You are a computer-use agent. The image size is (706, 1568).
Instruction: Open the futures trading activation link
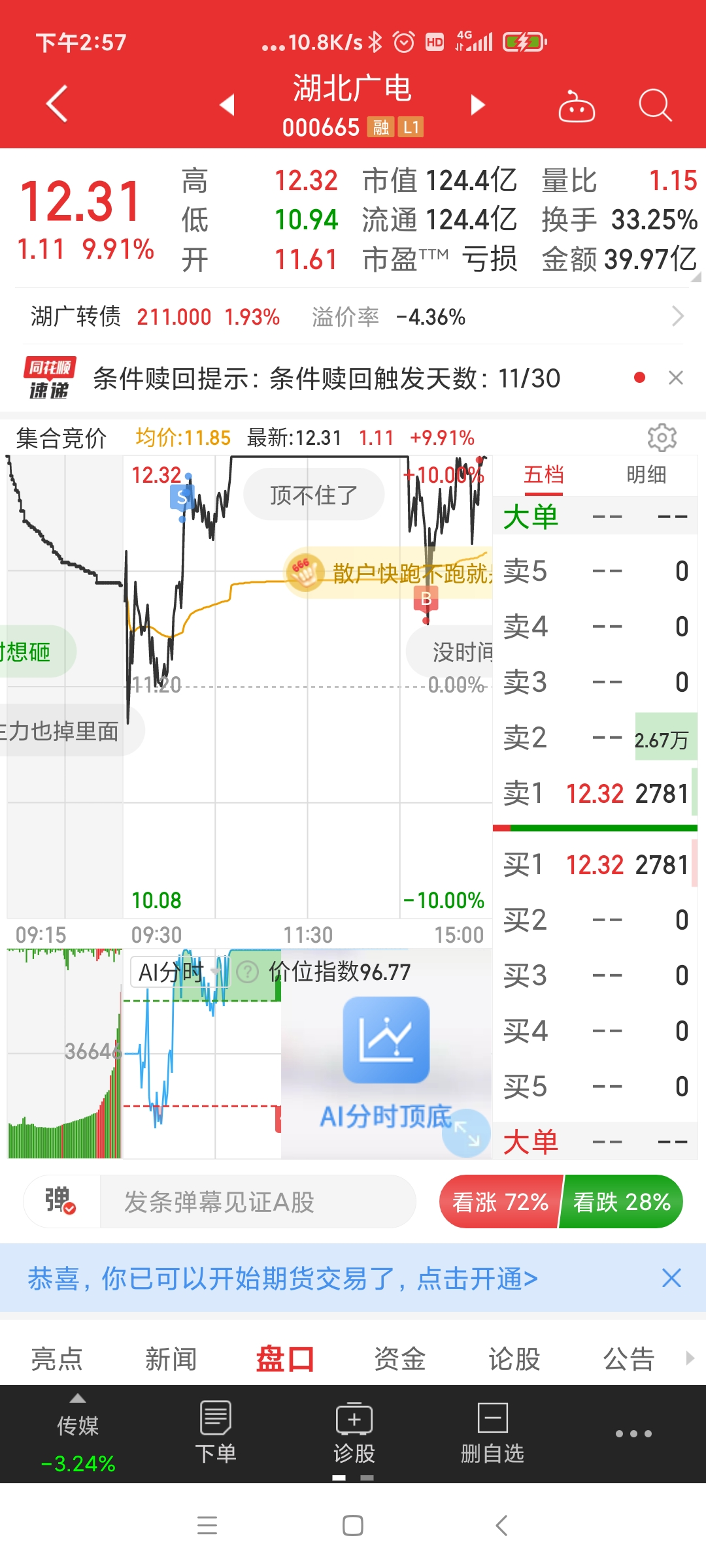pos(282,1279)
